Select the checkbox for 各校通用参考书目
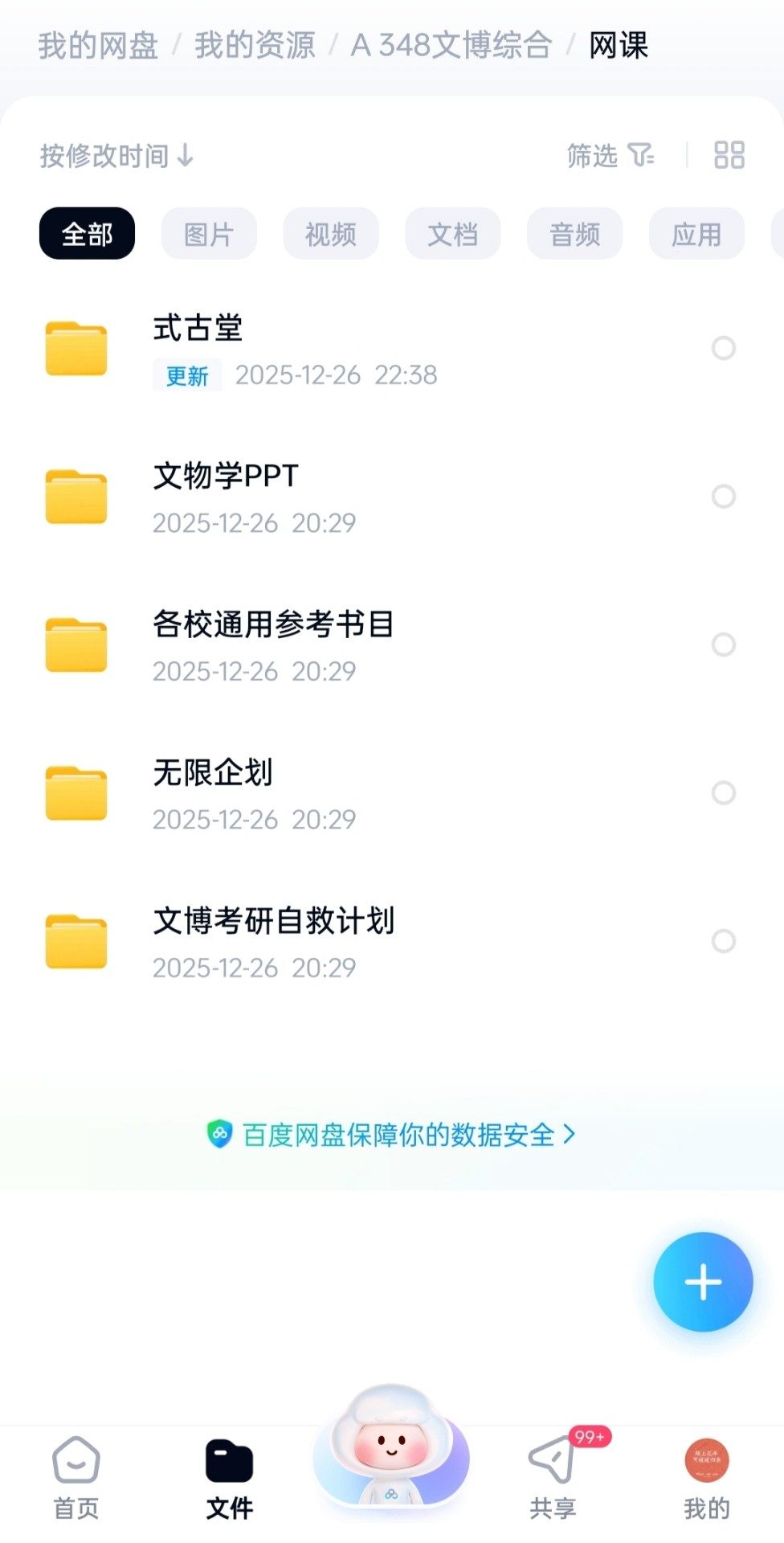 [x=723, y=645]
